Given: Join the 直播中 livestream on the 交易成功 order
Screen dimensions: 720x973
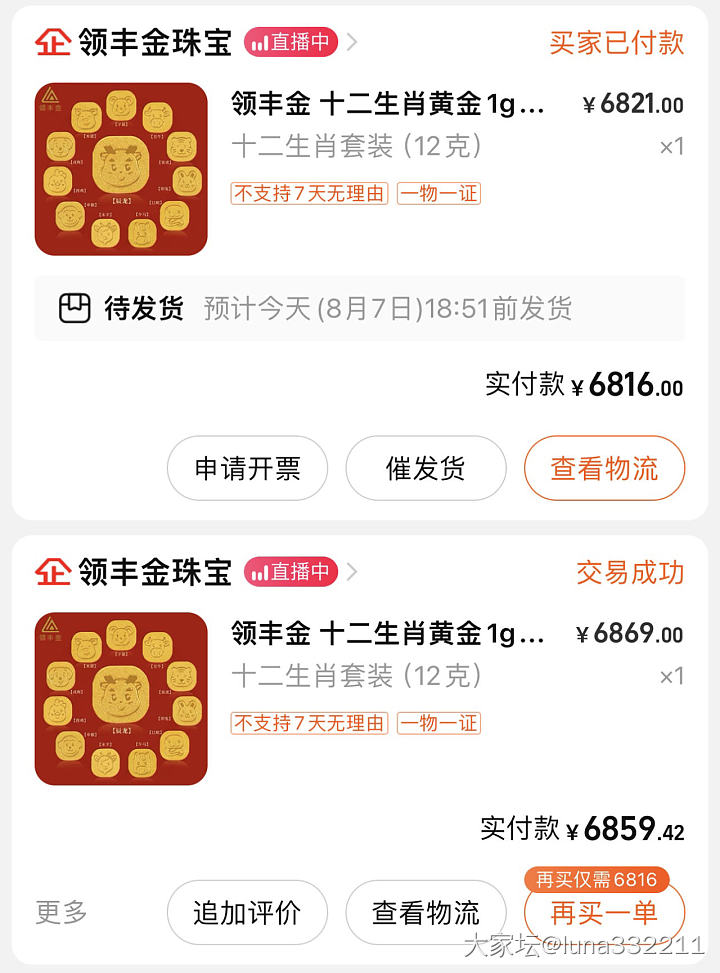Looking at the screenshot, I should tap(291, 572).
